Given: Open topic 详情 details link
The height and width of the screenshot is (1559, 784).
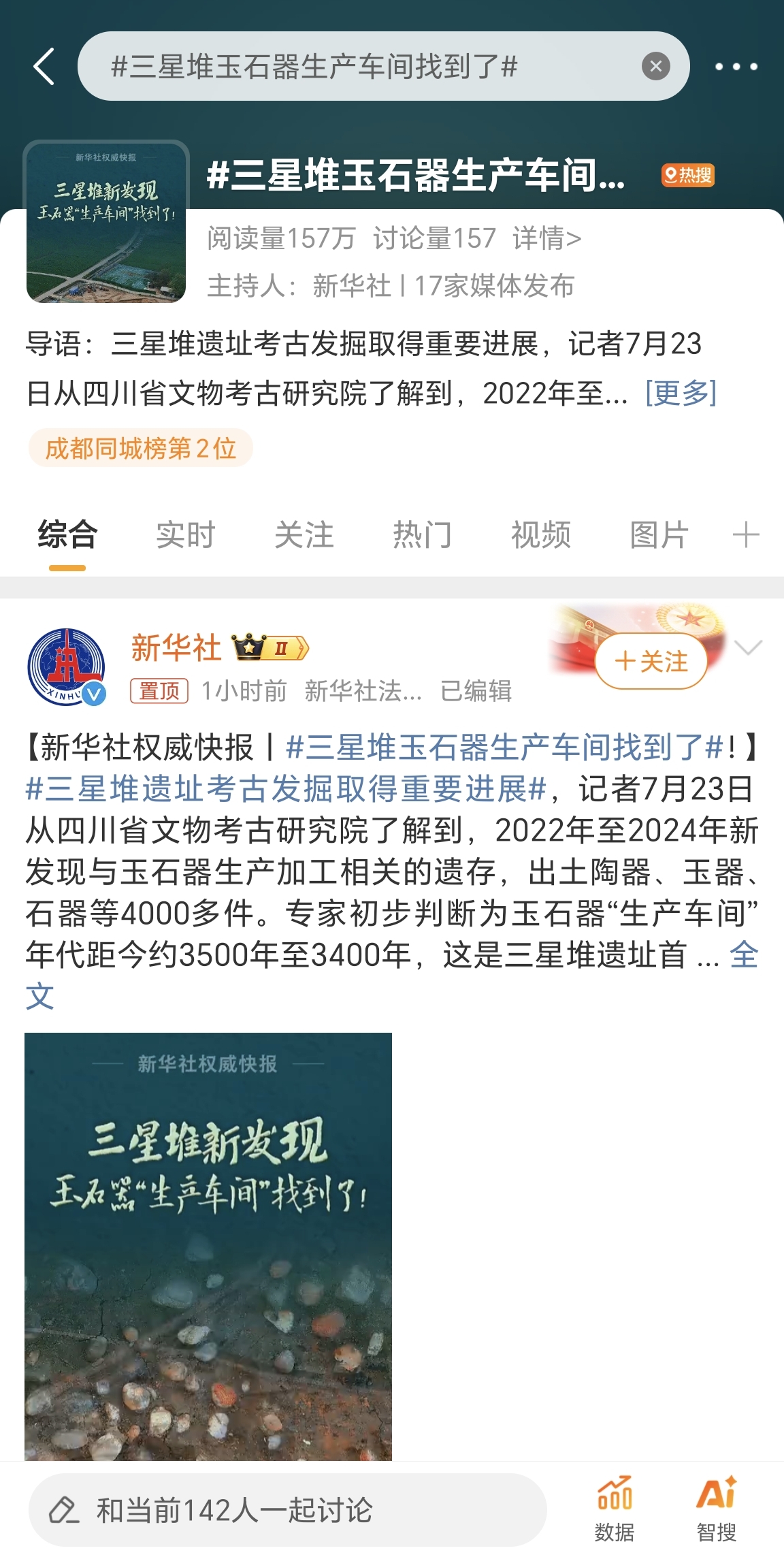Looking at the screenshot, I should pos(546,239).
